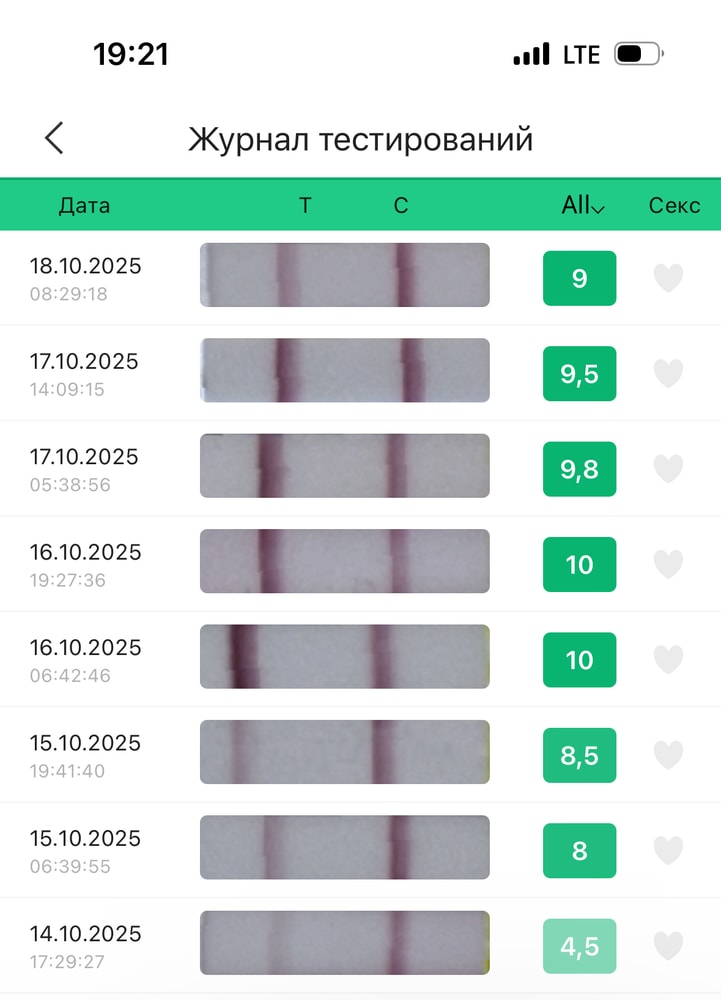Go back from the test journal

54,138
